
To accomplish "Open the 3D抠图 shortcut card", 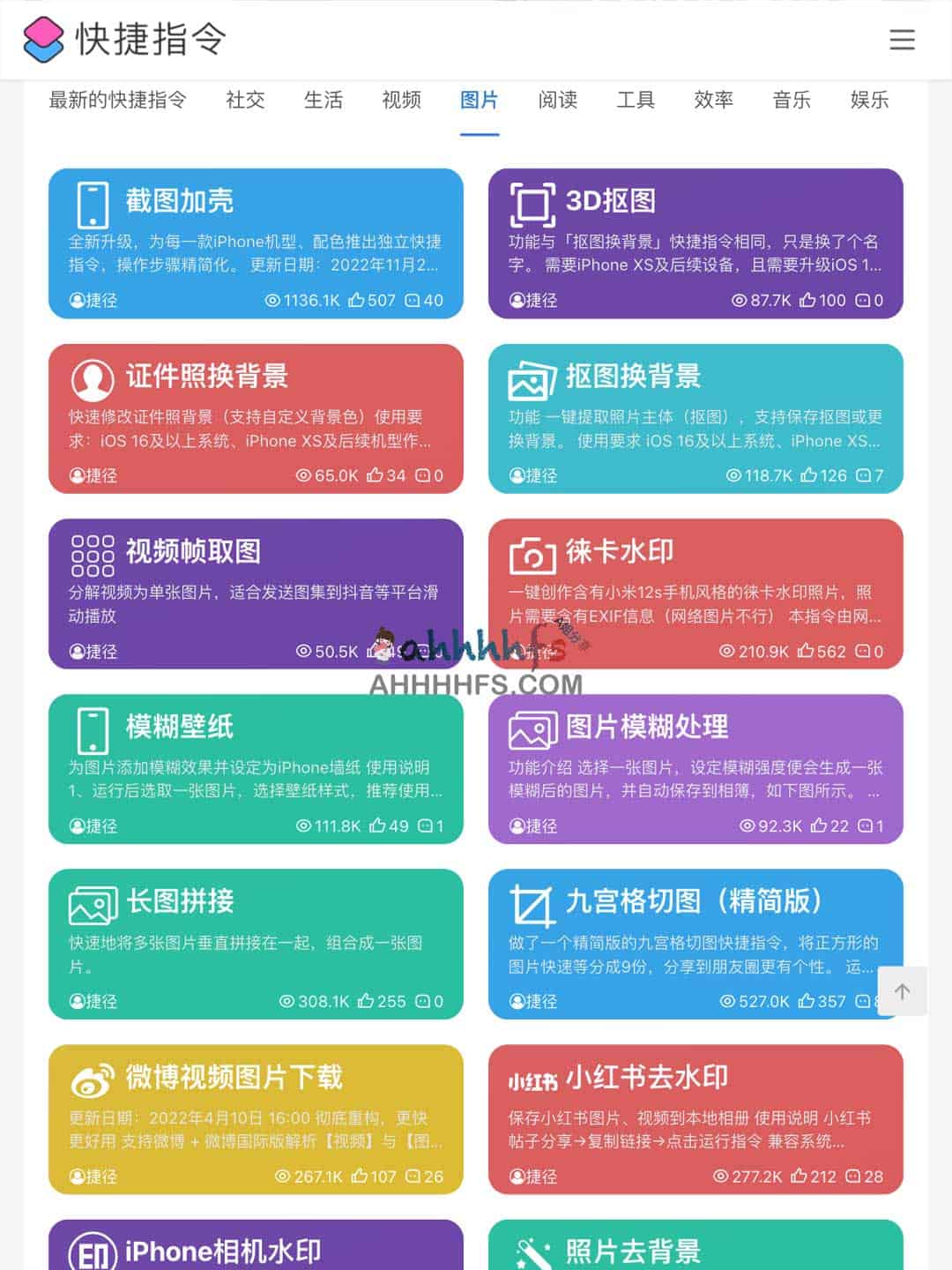I will [x=695, y=243].
